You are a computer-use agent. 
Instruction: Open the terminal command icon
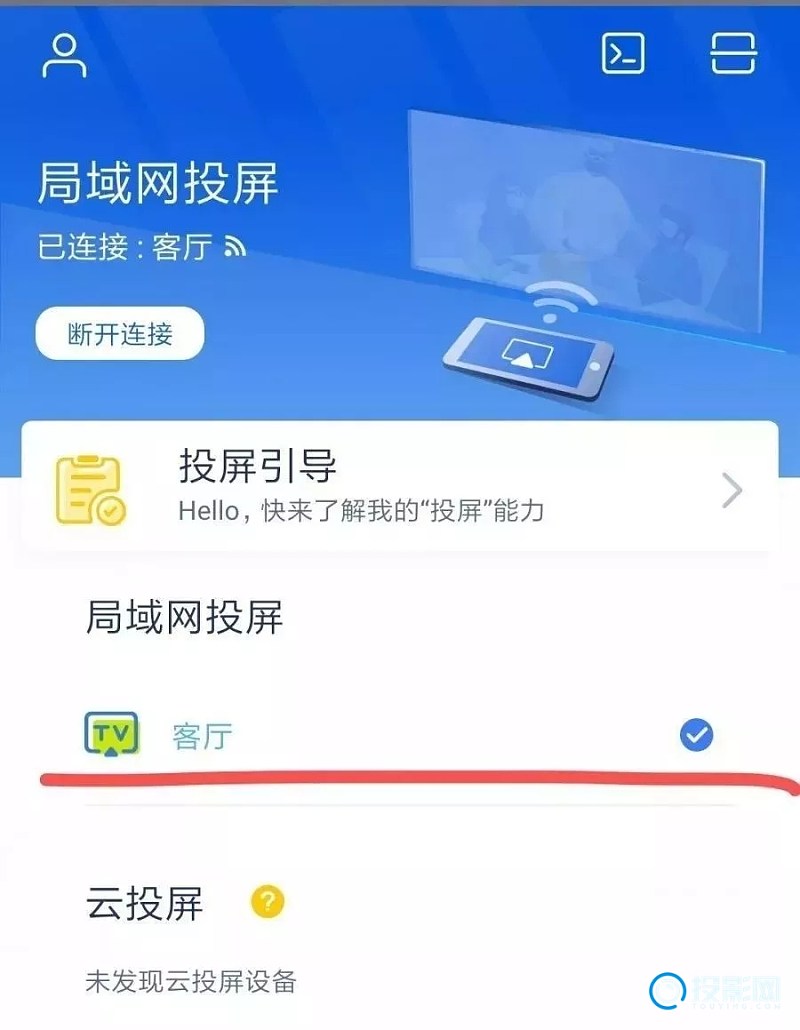tap(623, 54)
